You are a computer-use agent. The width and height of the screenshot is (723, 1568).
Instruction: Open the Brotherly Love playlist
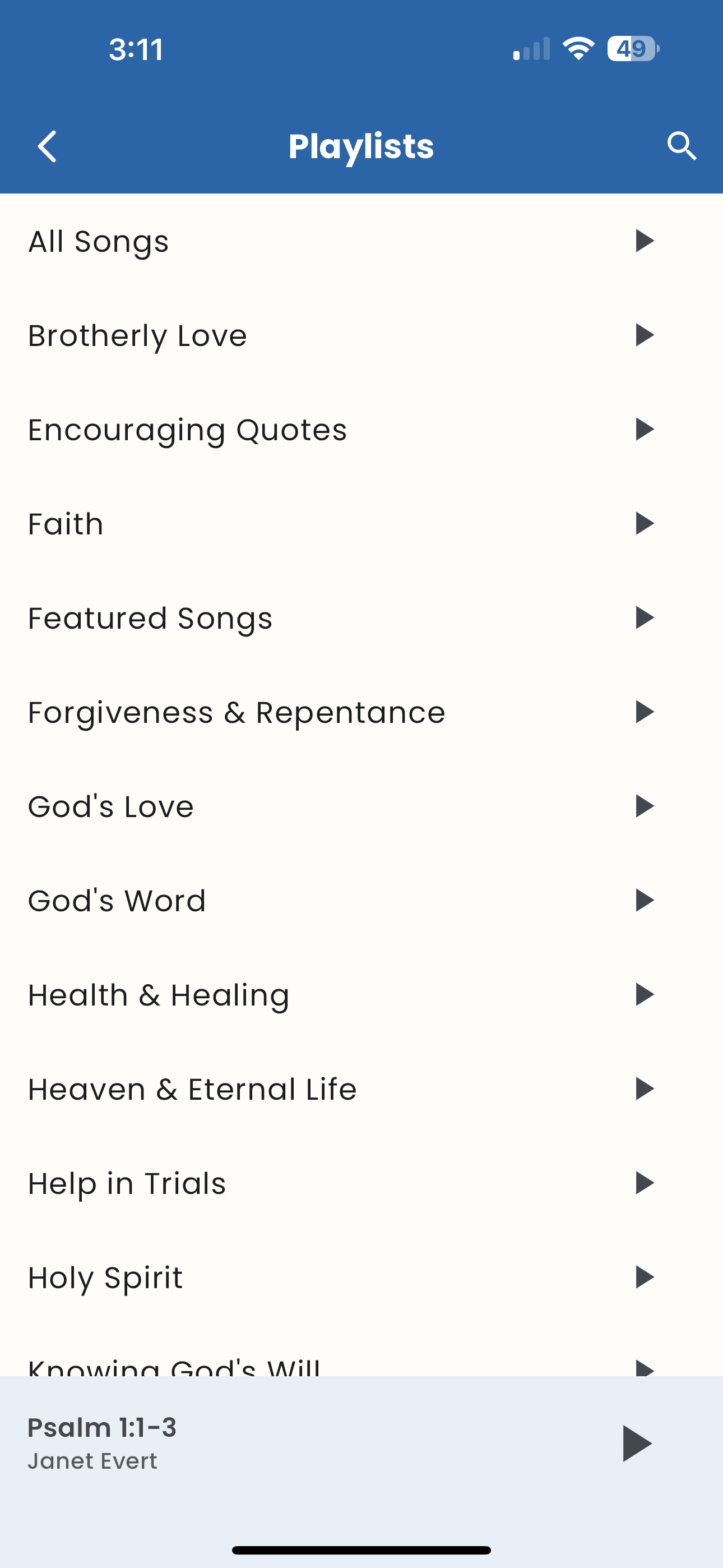tap(361, 335)
